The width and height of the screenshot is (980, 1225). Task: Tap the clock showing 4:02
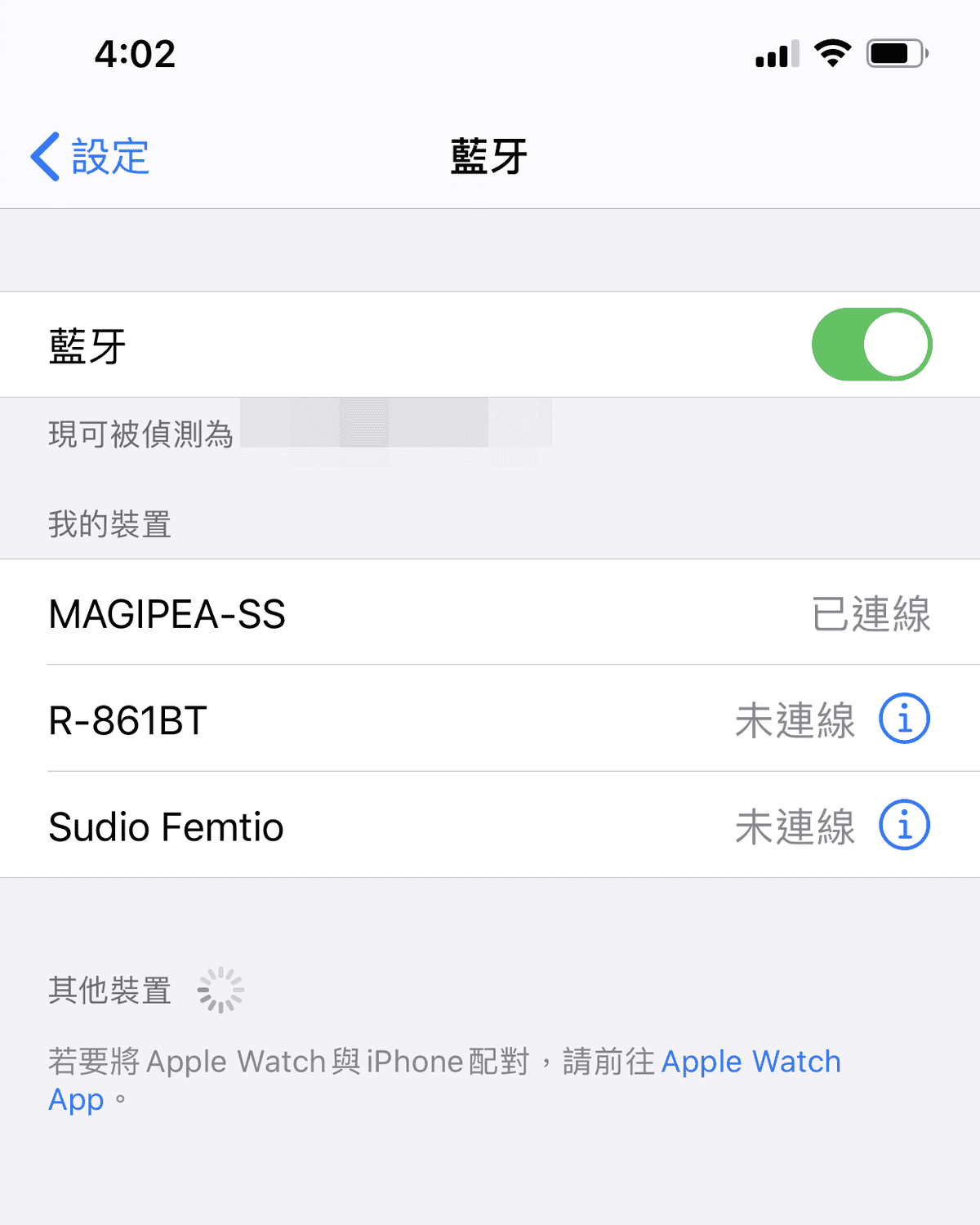pyautogui.click(x=133, y=53)
